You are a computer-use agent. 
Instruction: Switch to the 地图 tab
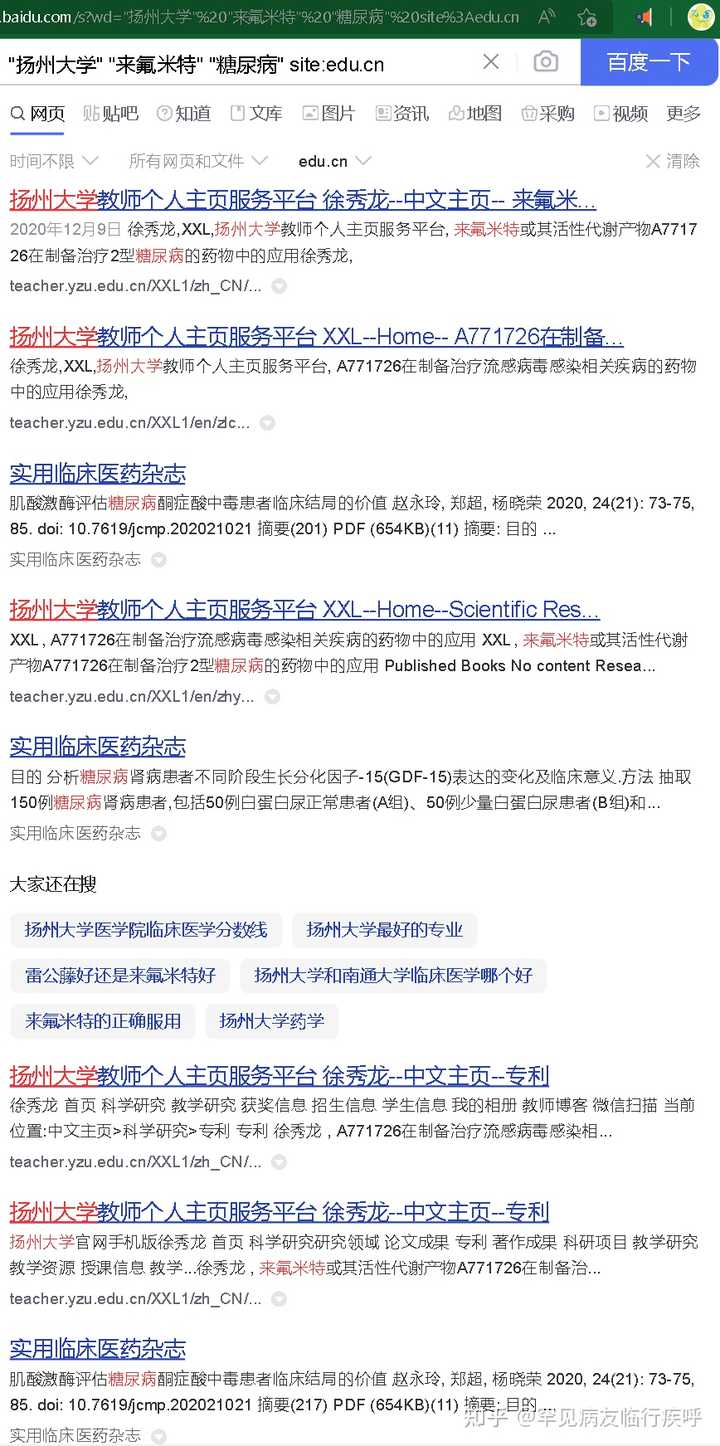click(x=475, y=114)
